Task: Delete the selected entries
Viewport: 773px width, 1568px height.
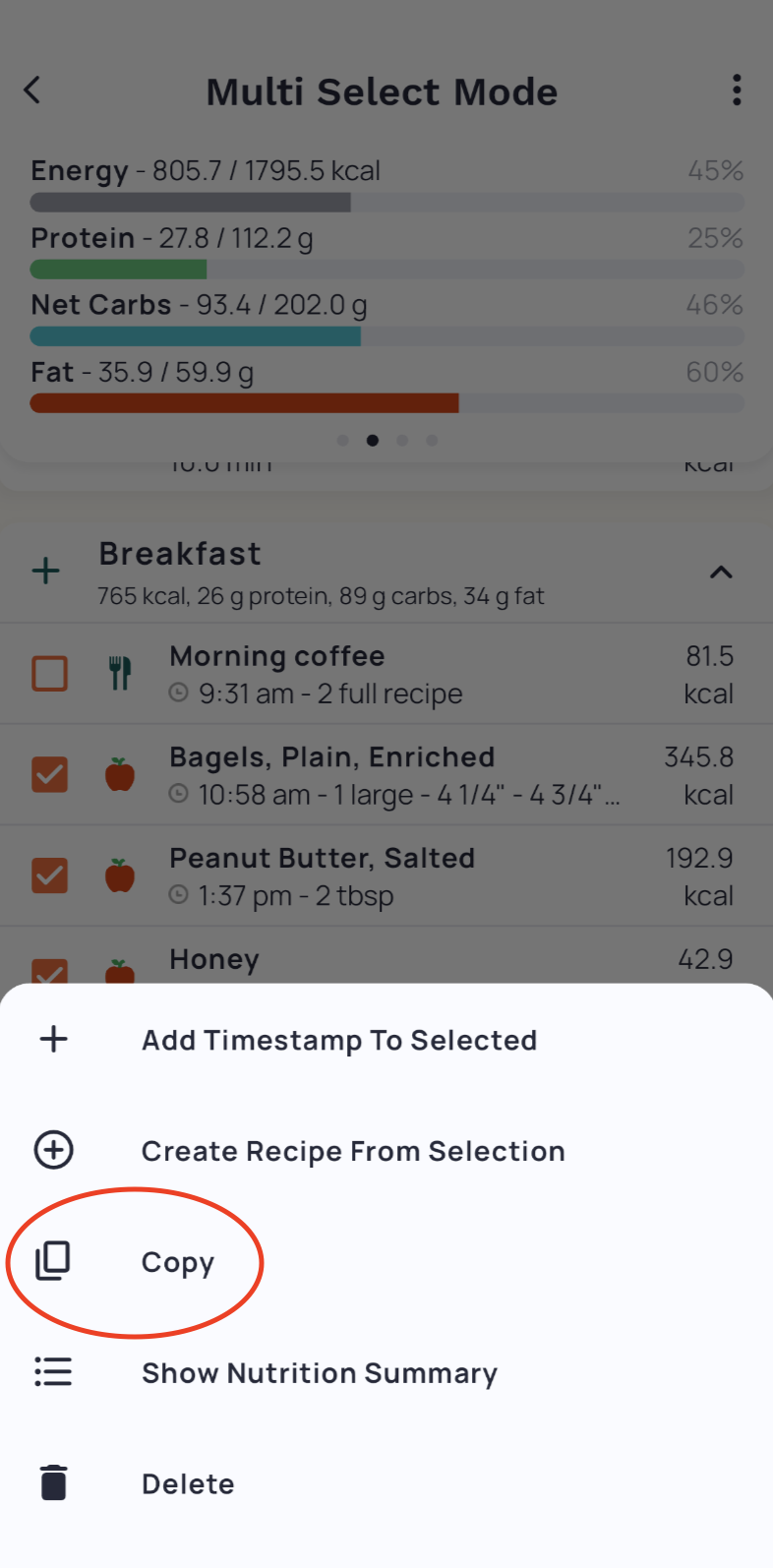Action: (x=386, y=1483)
